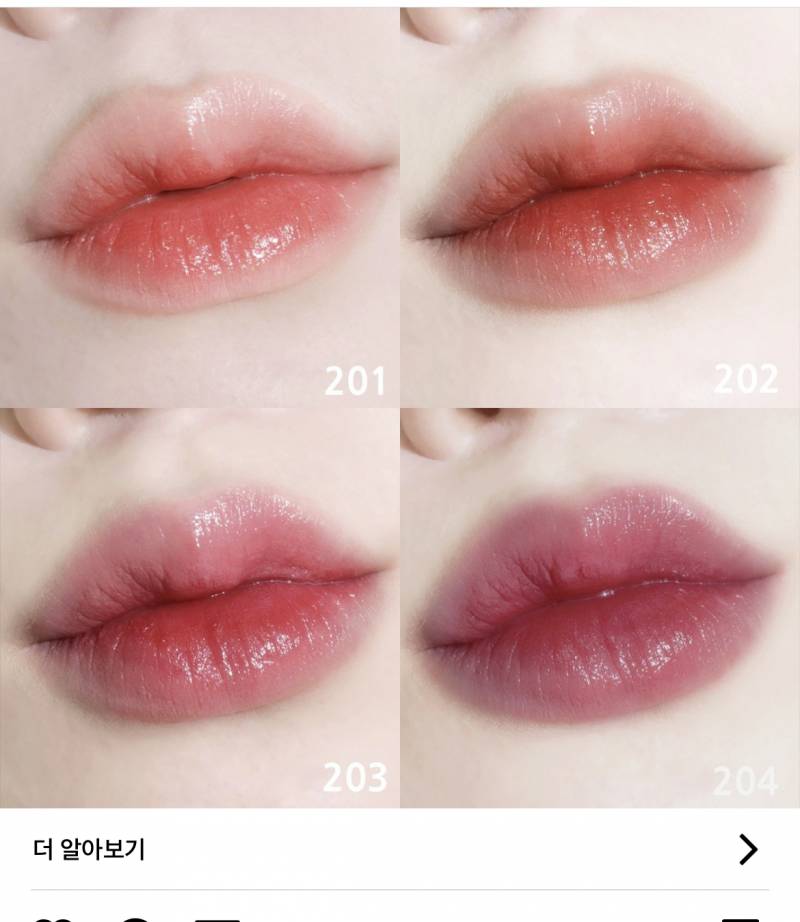Tap the bottom toolbar area

[400, 912]
